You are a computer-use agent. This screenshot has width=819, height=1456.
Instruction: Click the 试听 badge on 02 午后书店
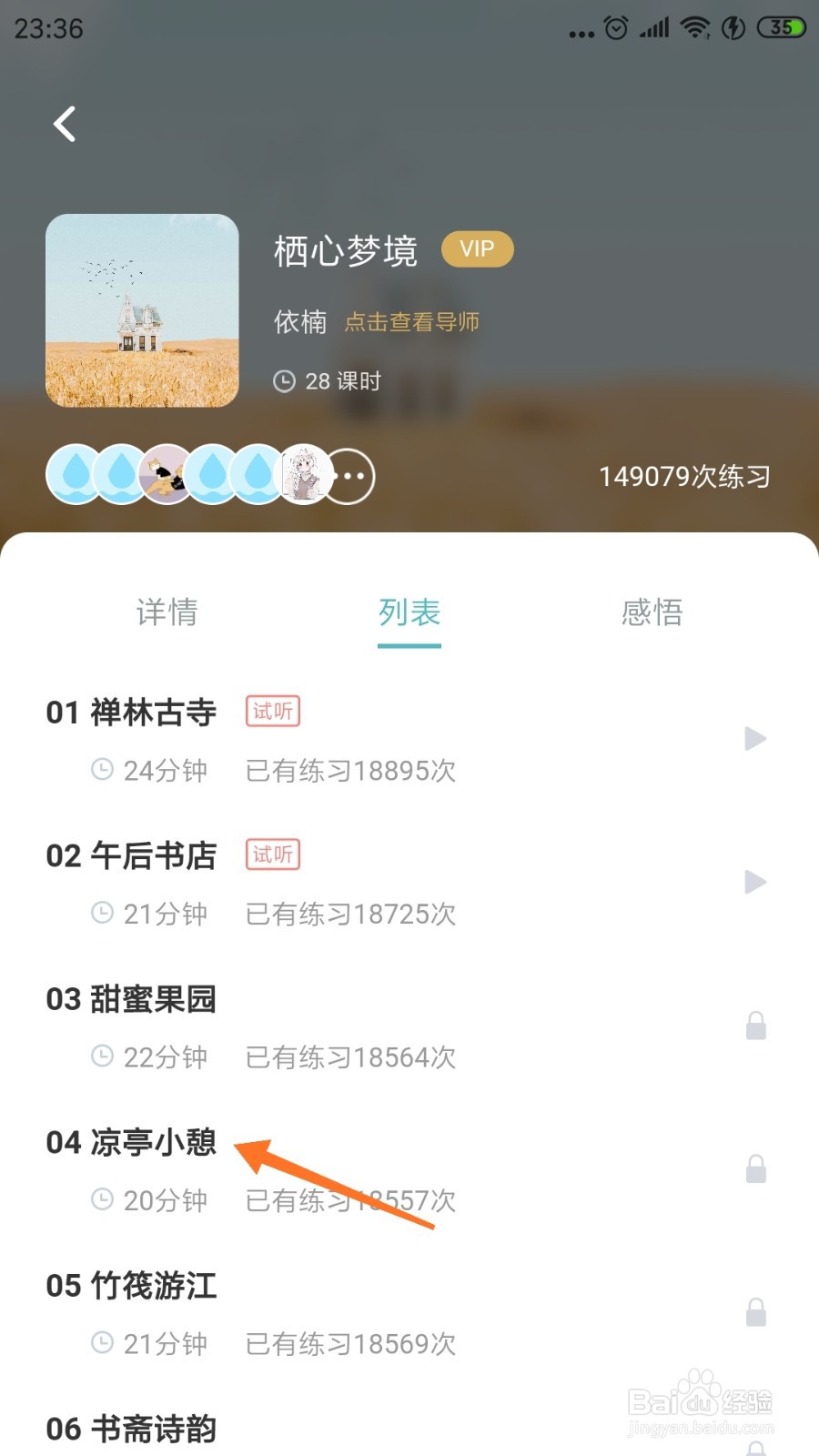coord(271,854)
